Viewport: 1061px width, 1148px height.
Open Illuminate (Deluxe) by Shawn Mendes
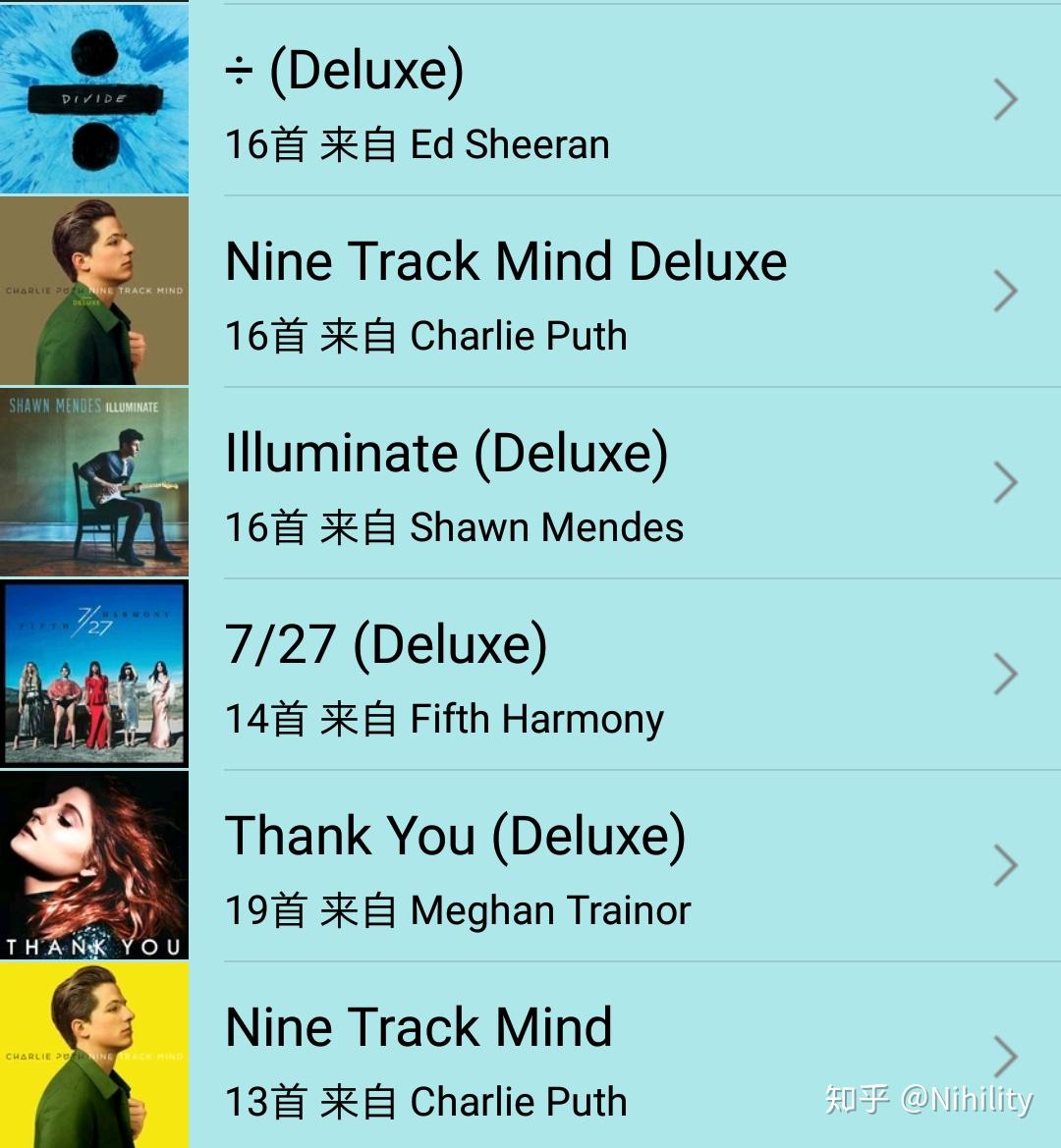click(x=530, y=483)
